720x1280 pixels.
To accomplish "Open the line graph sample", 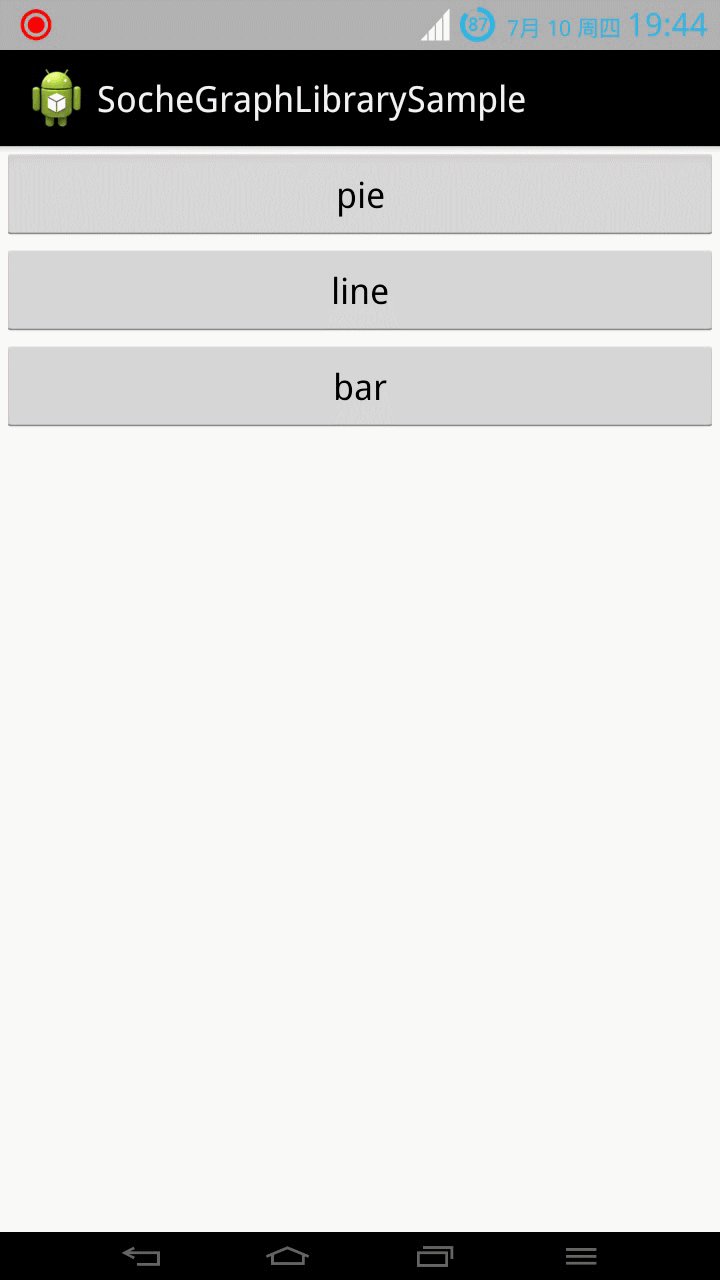I will [x=360, y=290].
